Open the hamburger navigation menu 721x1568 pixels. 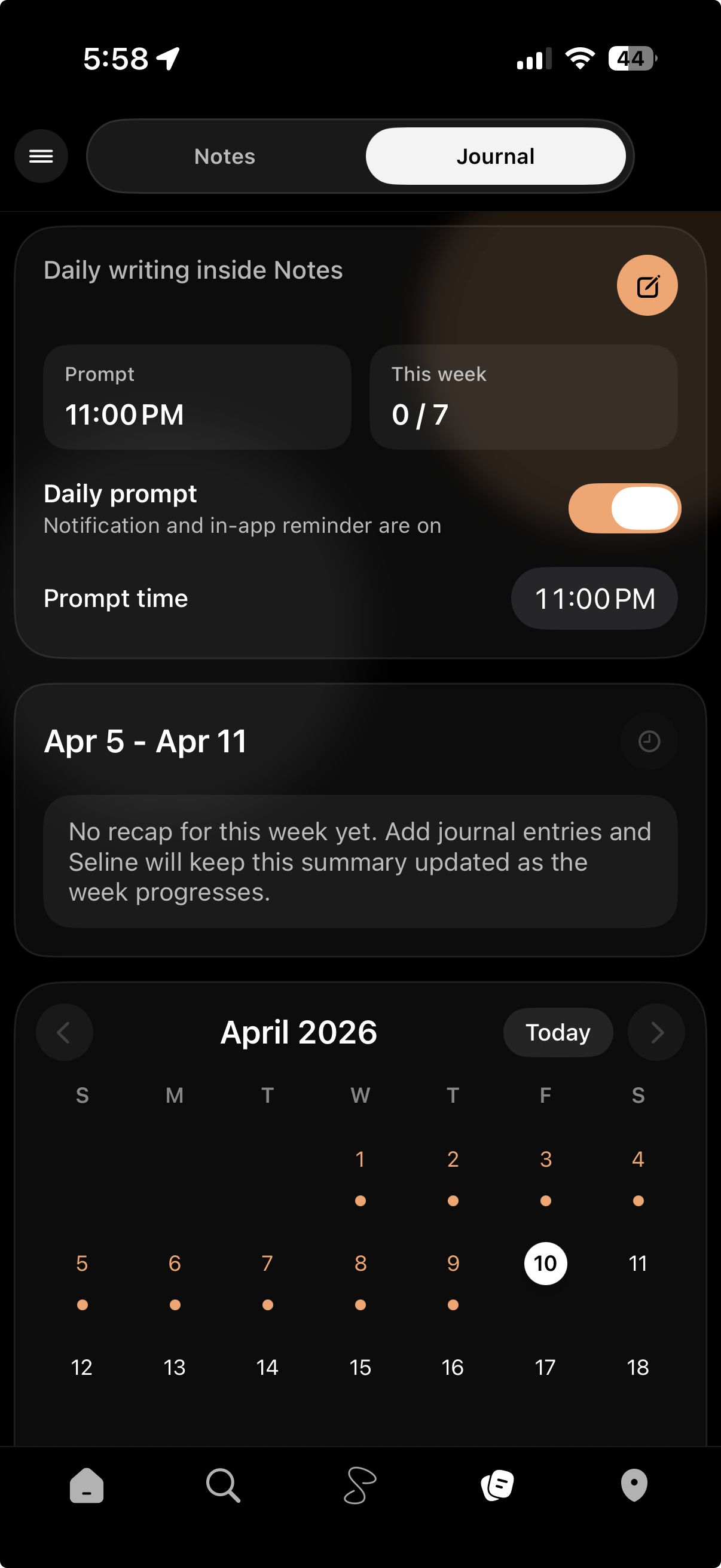pos(41,157)
